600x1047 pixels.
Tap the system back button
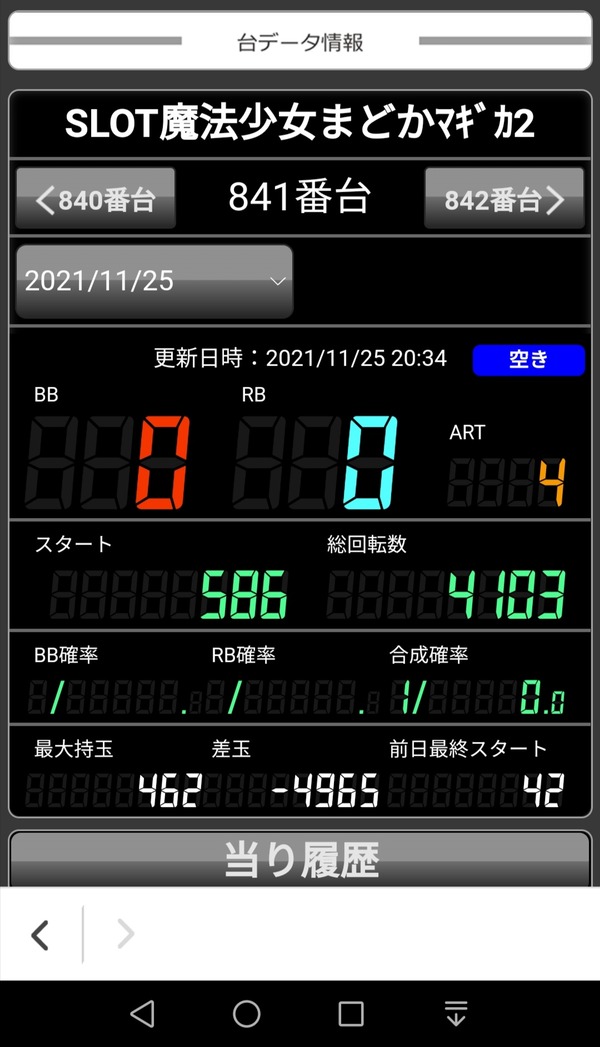pos(143,1014)
